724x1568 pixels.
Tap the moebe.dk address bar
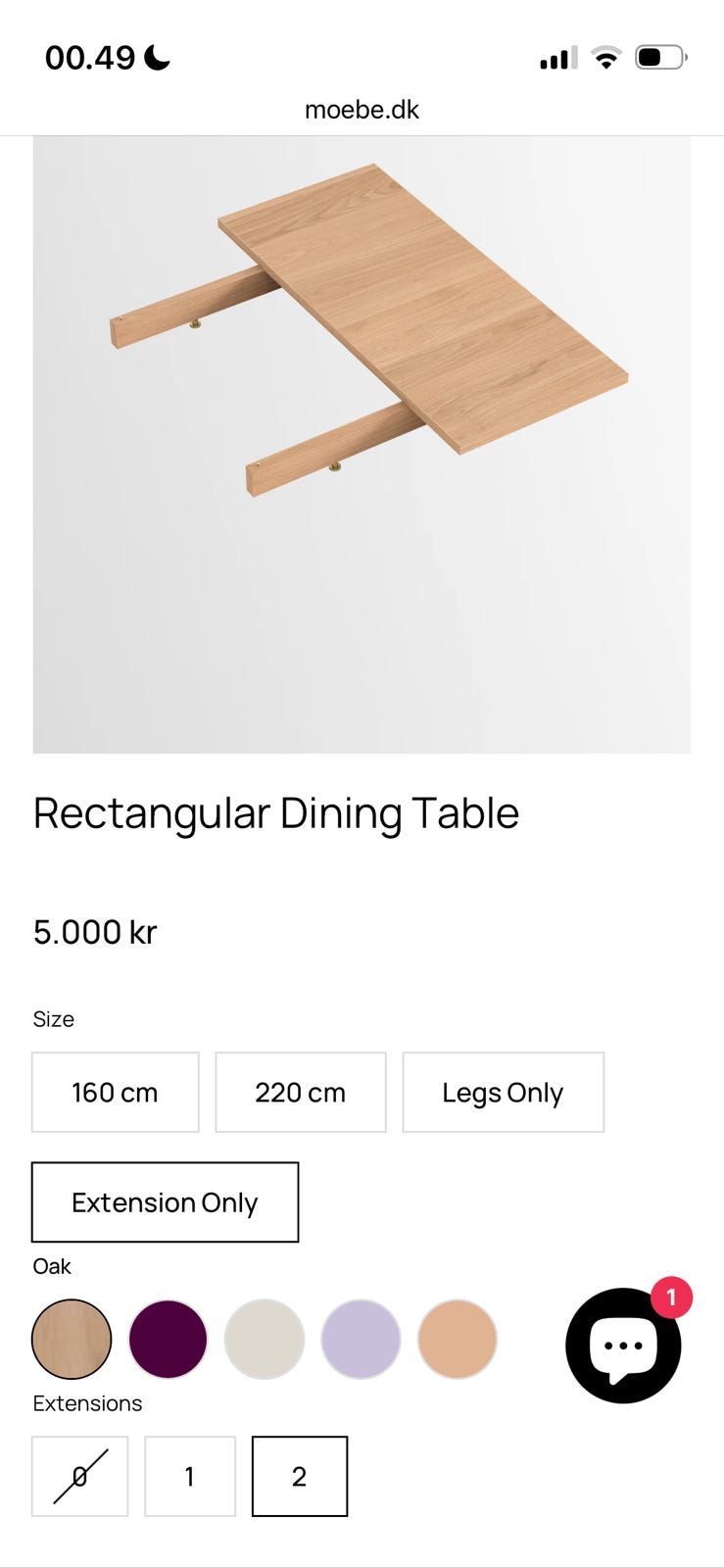coord(362,110)
